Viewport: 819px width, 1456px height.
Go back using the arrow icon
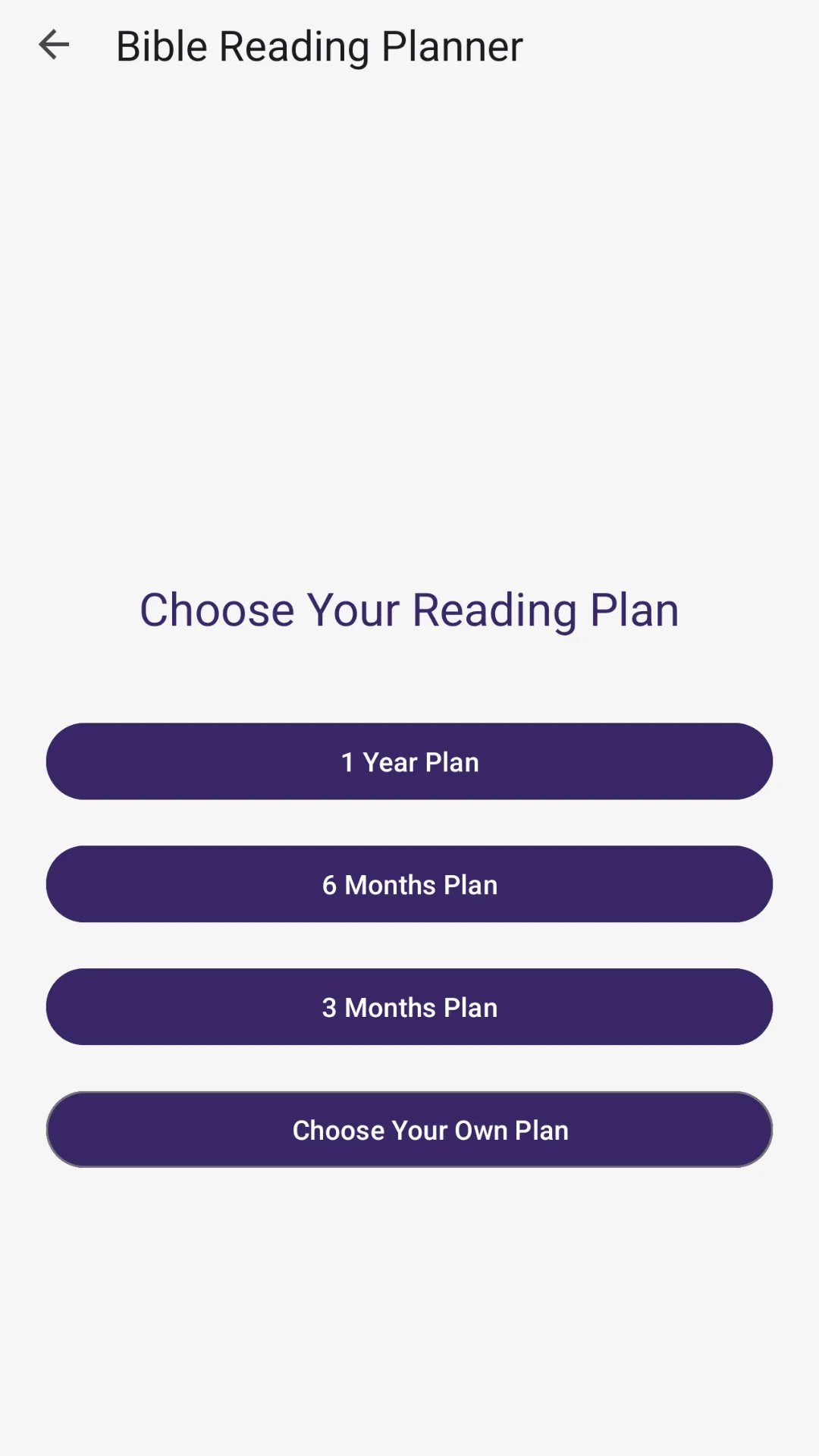[54, 45]
